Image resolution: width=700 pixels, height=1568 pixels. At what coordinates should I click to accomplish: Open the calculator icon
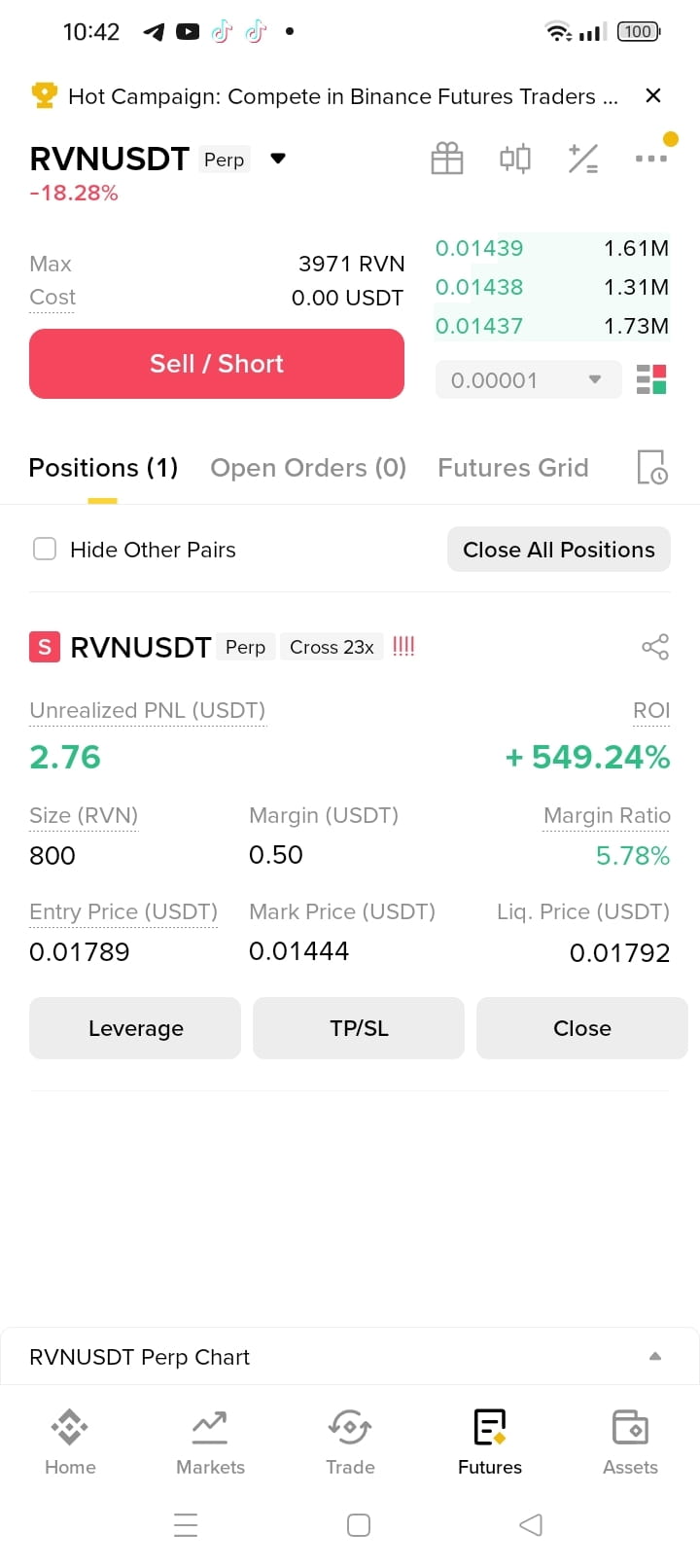(x=583, y=158)
